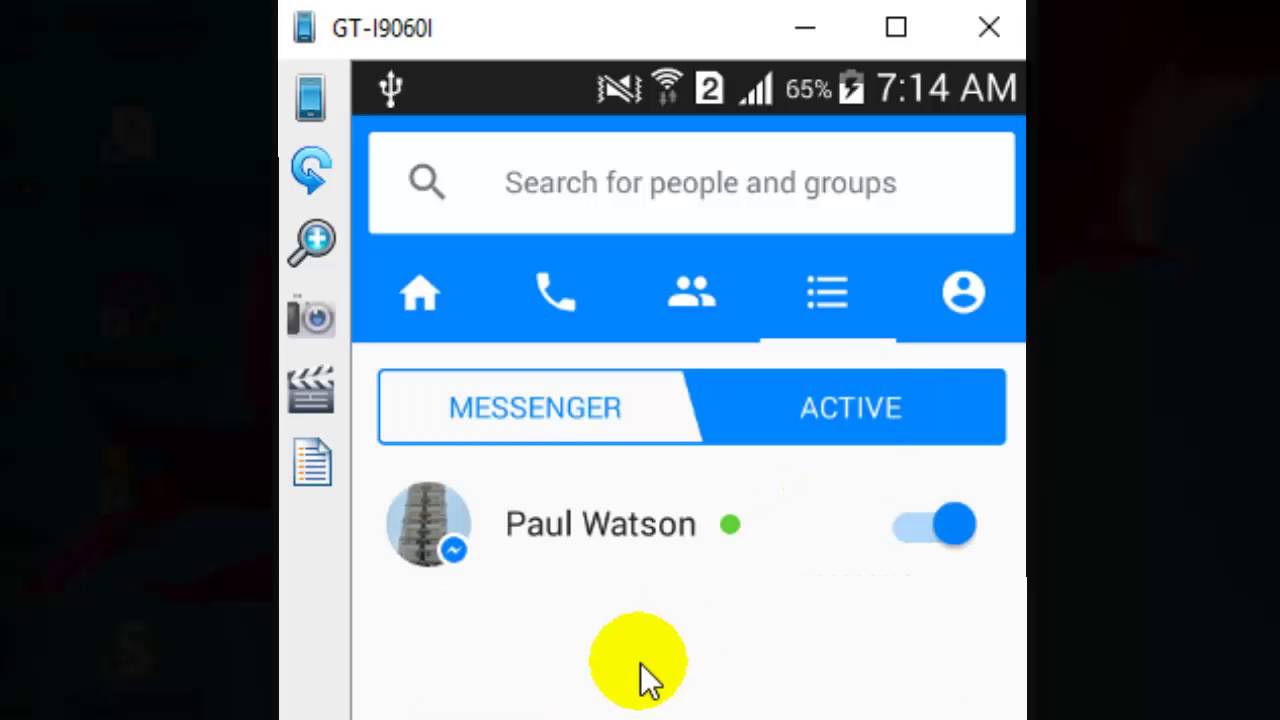Open the search for people and groups box
This screenshot has height=720, width=1280.
pyautogui.click(x=700, y=183)
